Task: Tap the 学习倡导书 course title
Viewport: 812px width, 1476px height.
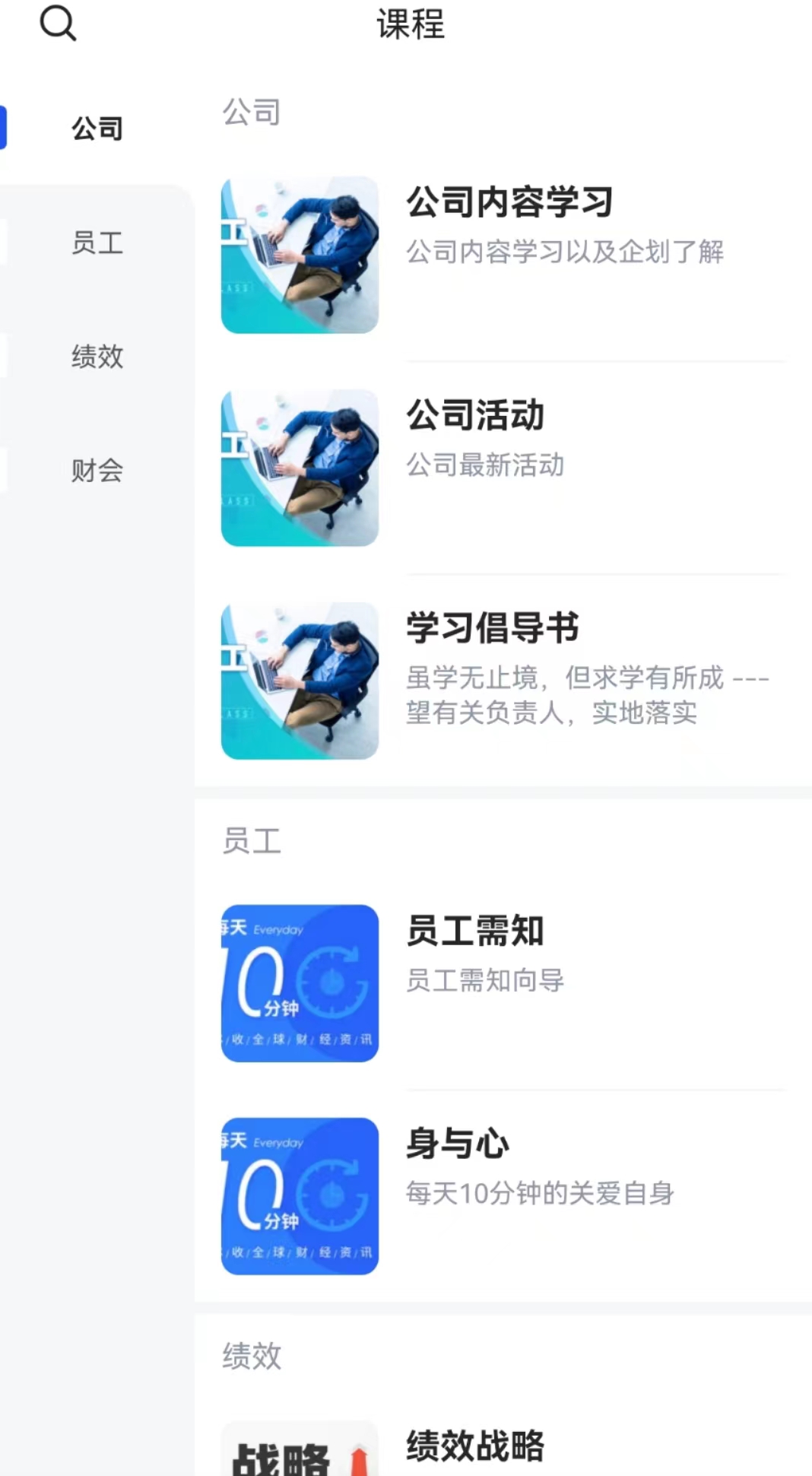Action: click(492, 629)
